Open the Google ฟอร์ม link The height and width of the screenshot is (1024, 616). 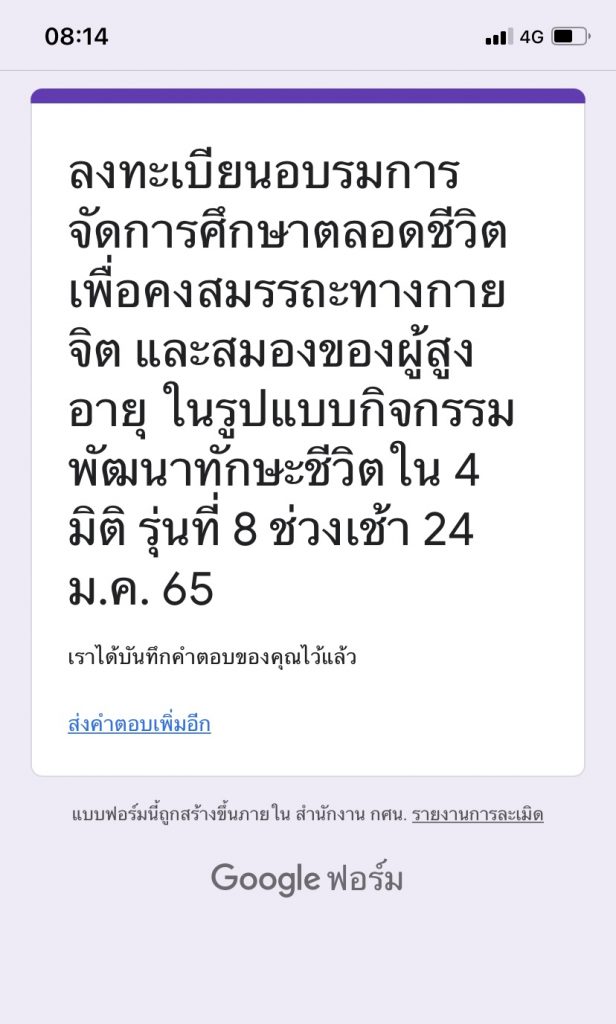click(x=307, y=879)
